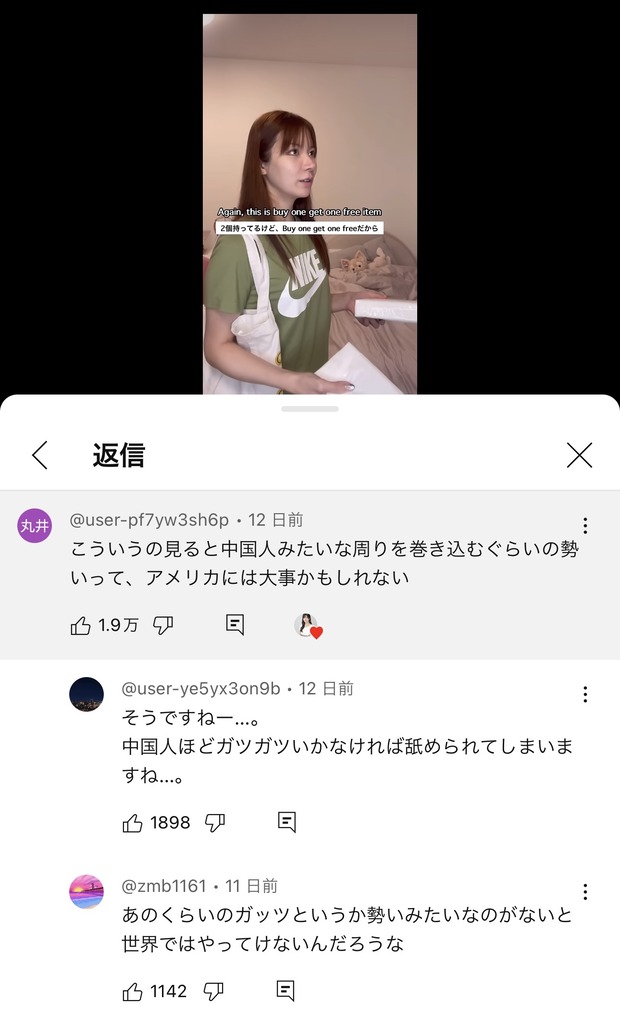Dislike @zmb1161's reply
Screen dimensions: 620x1025
coord(213,991)
